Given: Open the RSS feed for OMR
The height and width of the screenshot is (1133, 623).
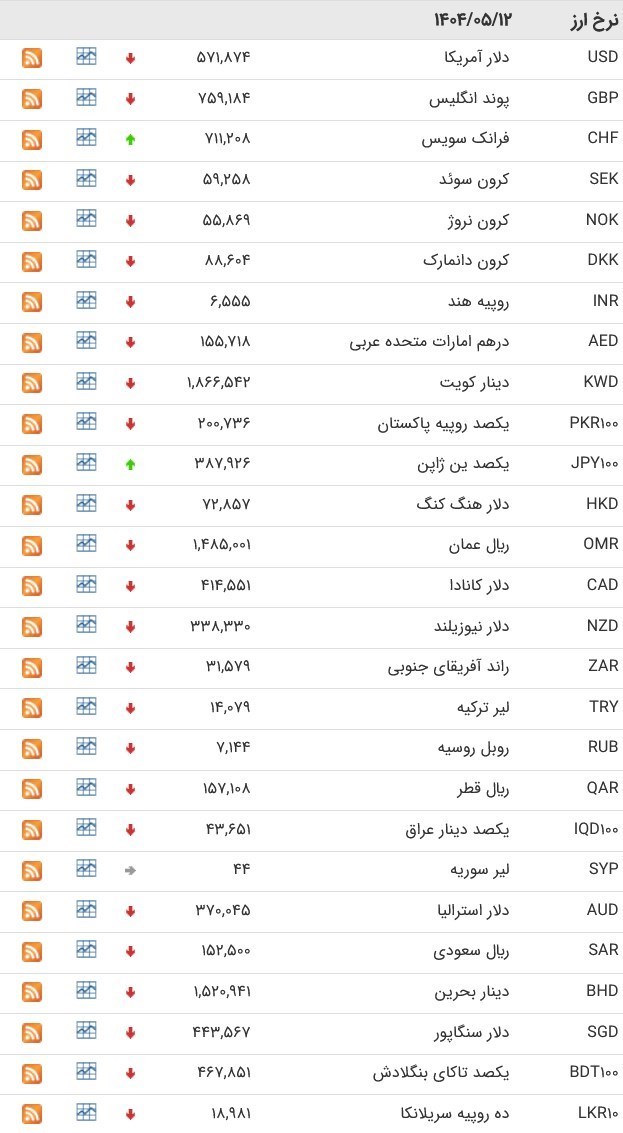Looking at the screenshot, I should 32,545.
